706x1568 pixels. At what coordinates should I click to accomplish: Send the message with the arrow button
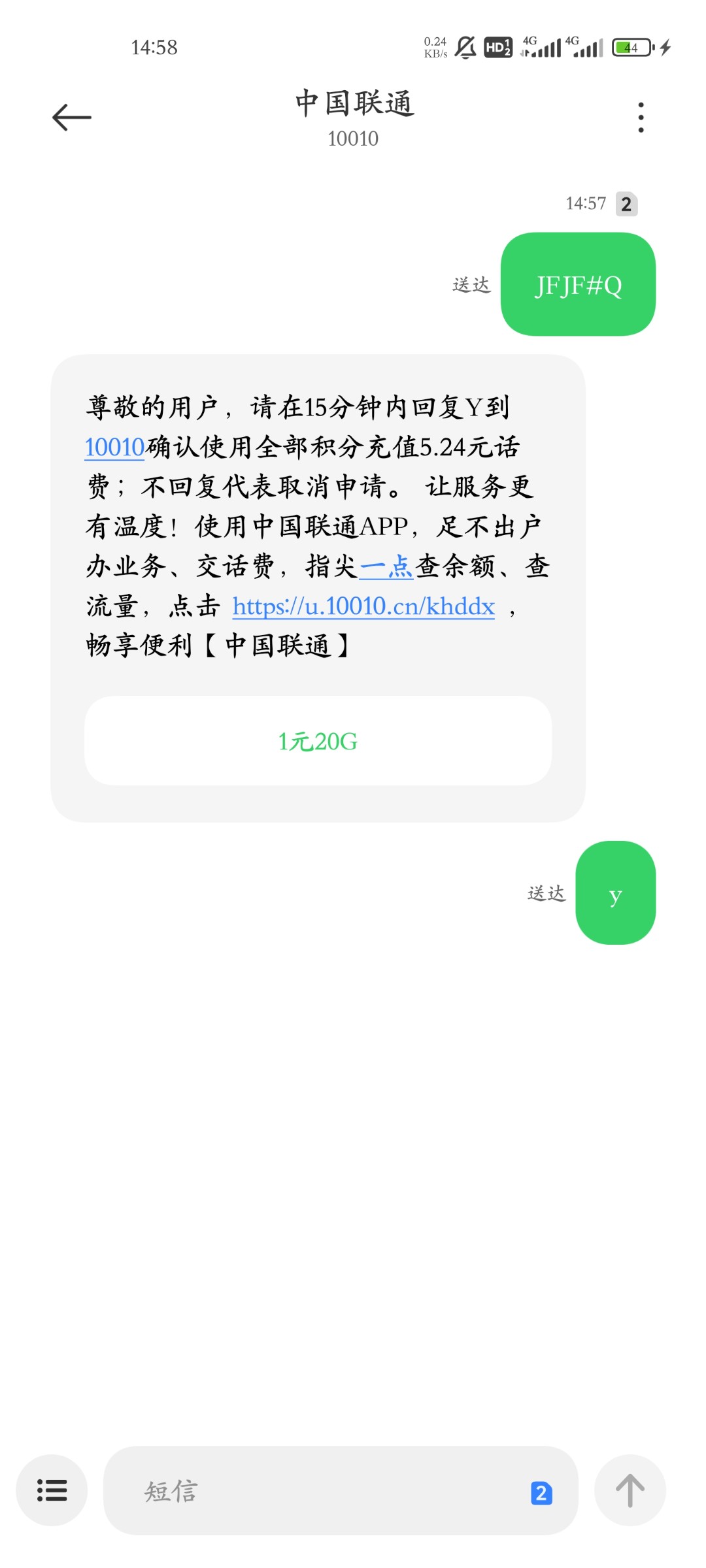coord(630,1491)
